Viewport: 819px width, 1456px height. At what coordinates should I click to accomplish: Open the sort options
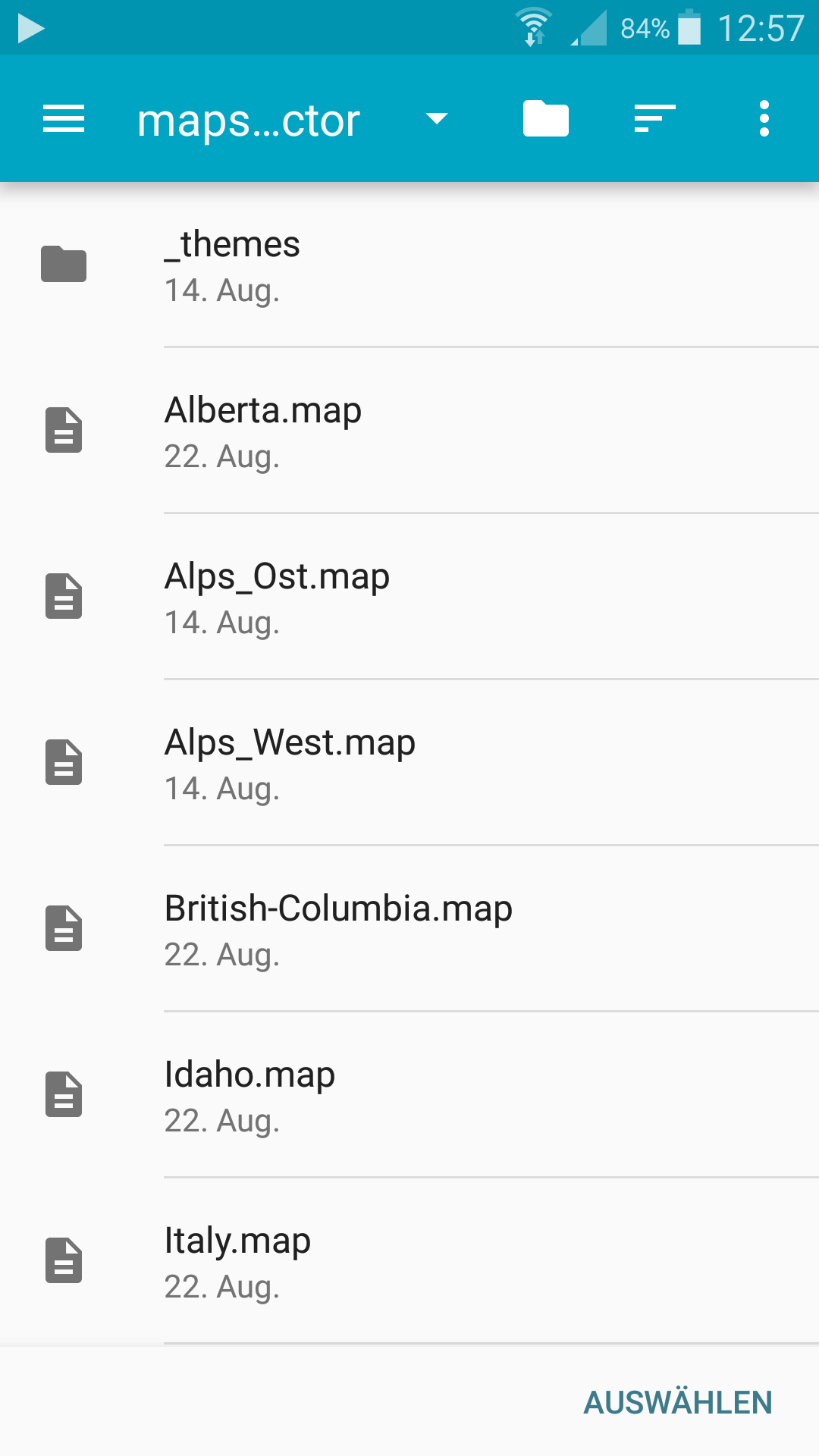tap(654, 119)
